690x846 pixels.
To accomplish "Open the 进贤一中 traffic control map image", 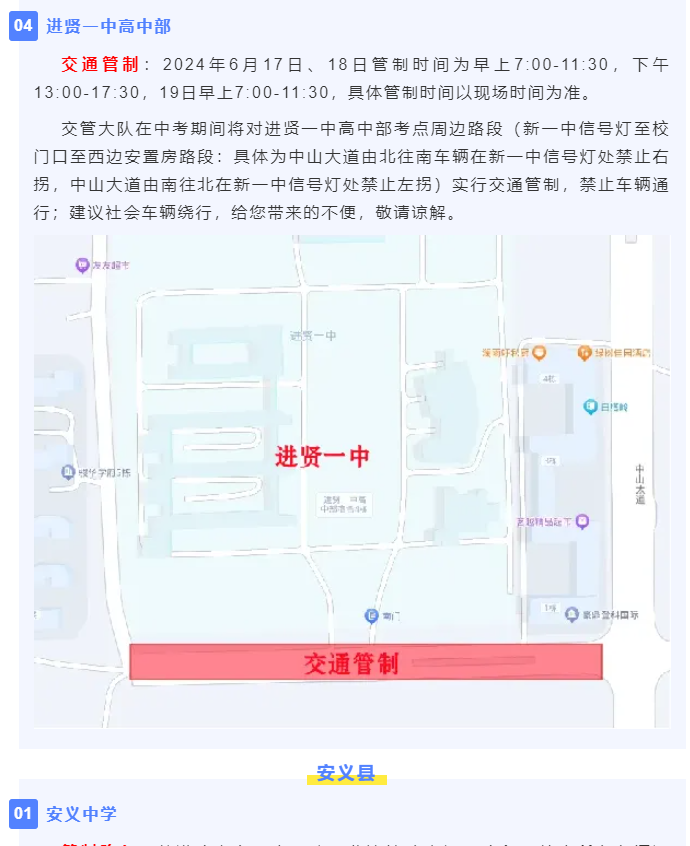I will (351, 481).
